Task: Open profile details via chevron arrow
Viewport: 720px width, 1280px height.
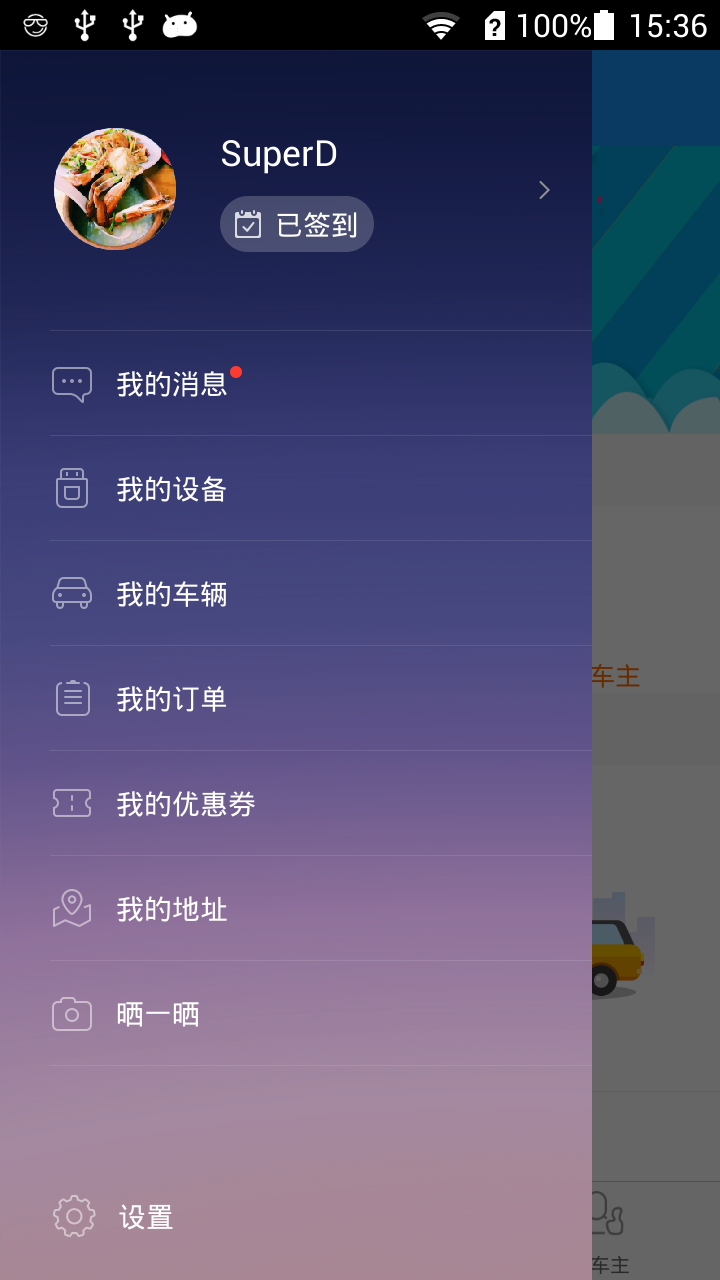Action: pos(544,190)
